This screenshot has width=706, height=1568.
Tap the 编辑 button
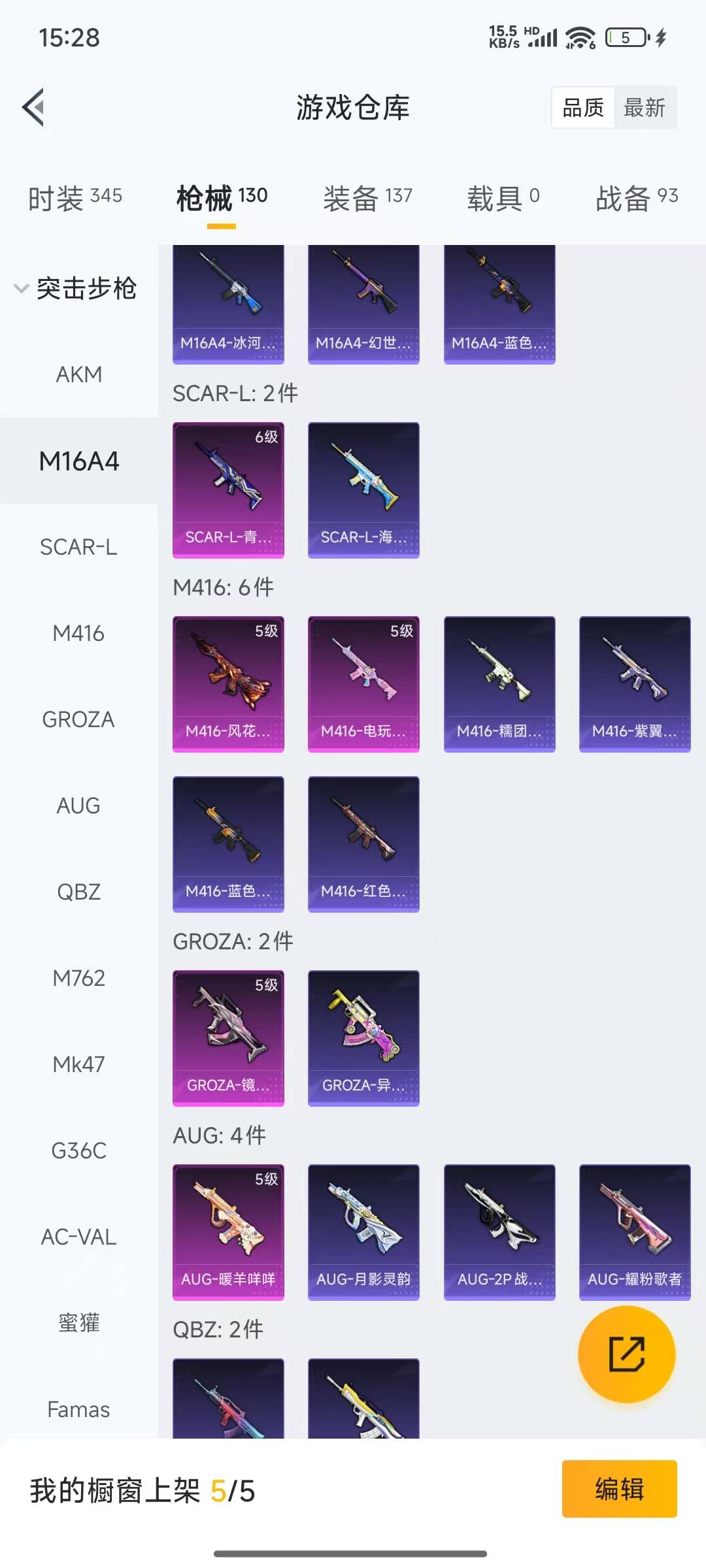point(619,1489)
